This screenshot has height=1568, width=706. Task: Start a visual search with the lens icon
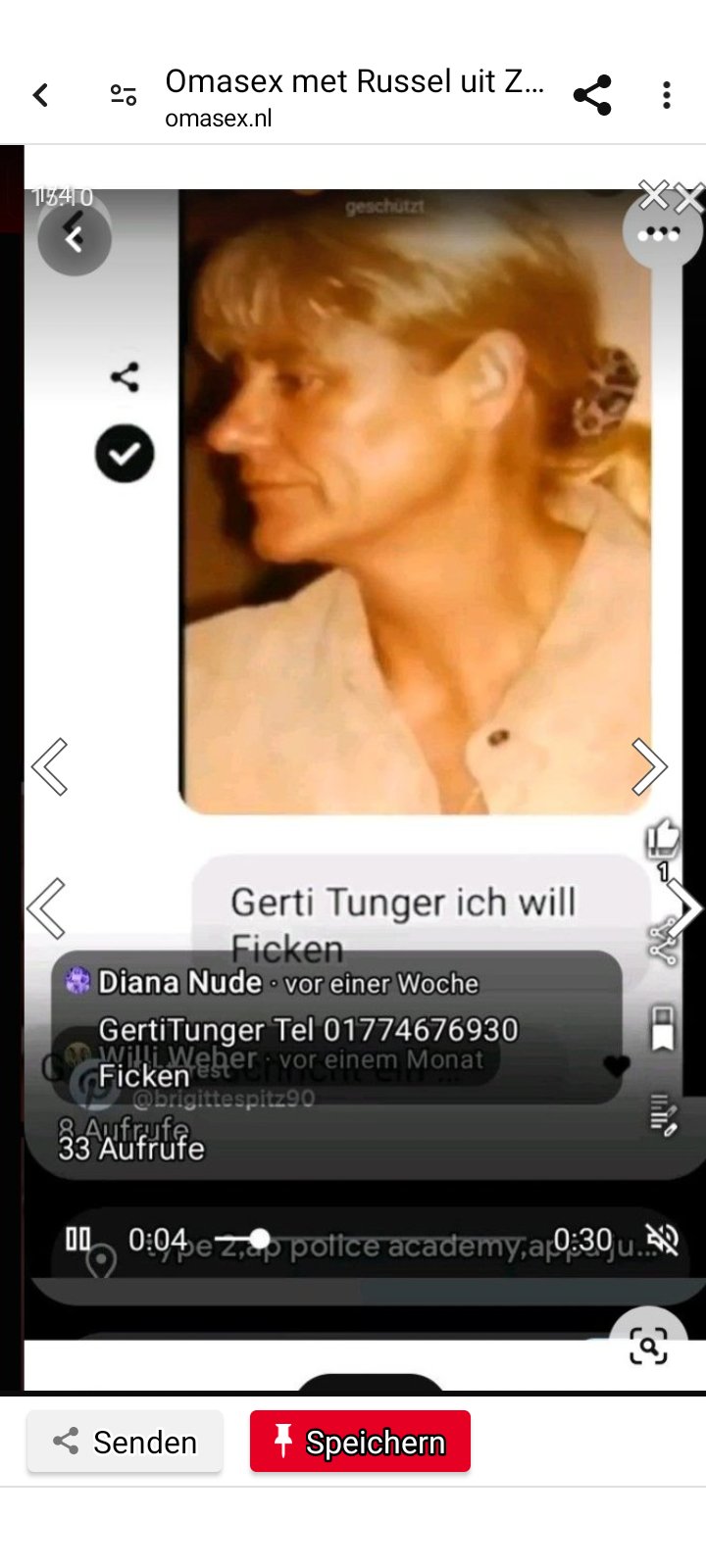click(x=648, y=1346)
